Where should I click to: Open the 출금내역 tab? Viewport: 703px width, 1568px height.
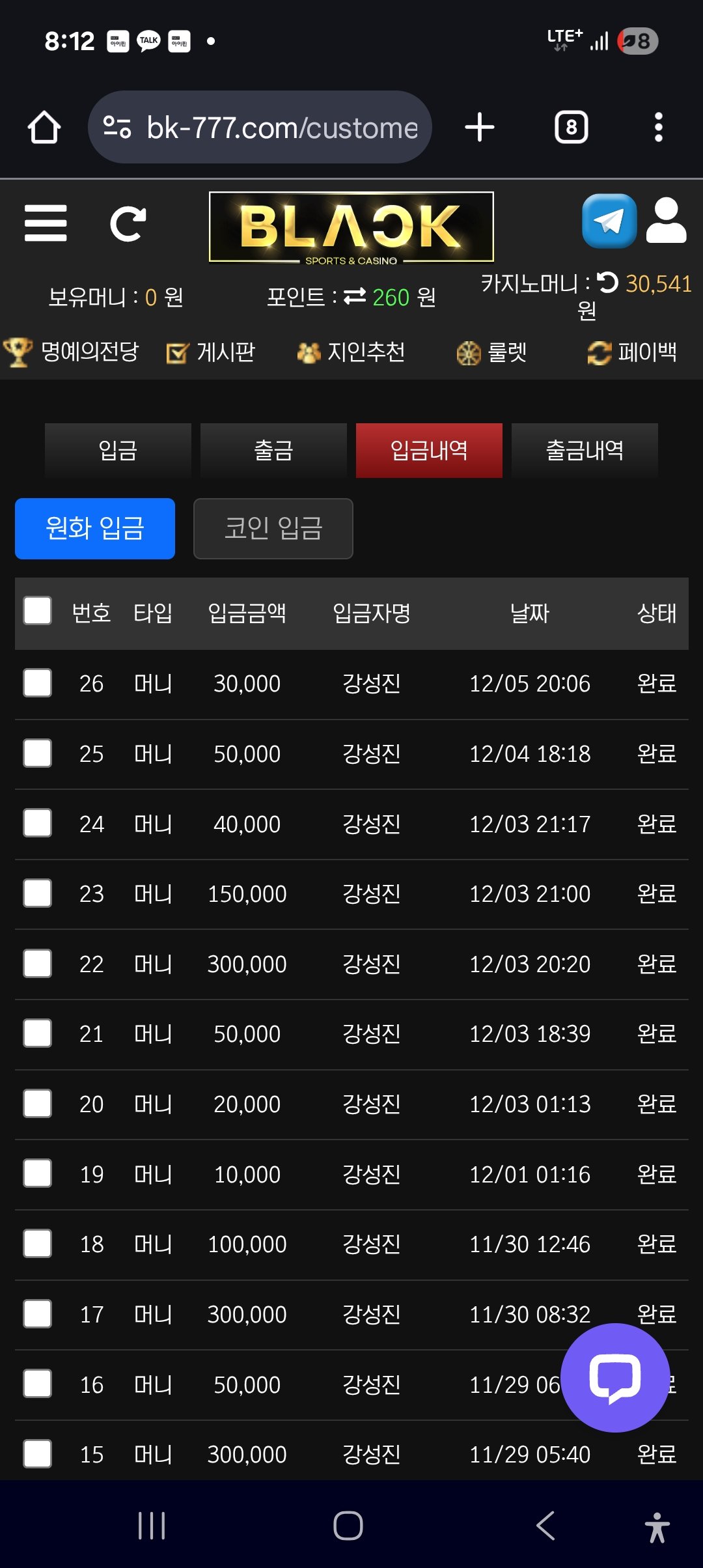pos(585,451)
